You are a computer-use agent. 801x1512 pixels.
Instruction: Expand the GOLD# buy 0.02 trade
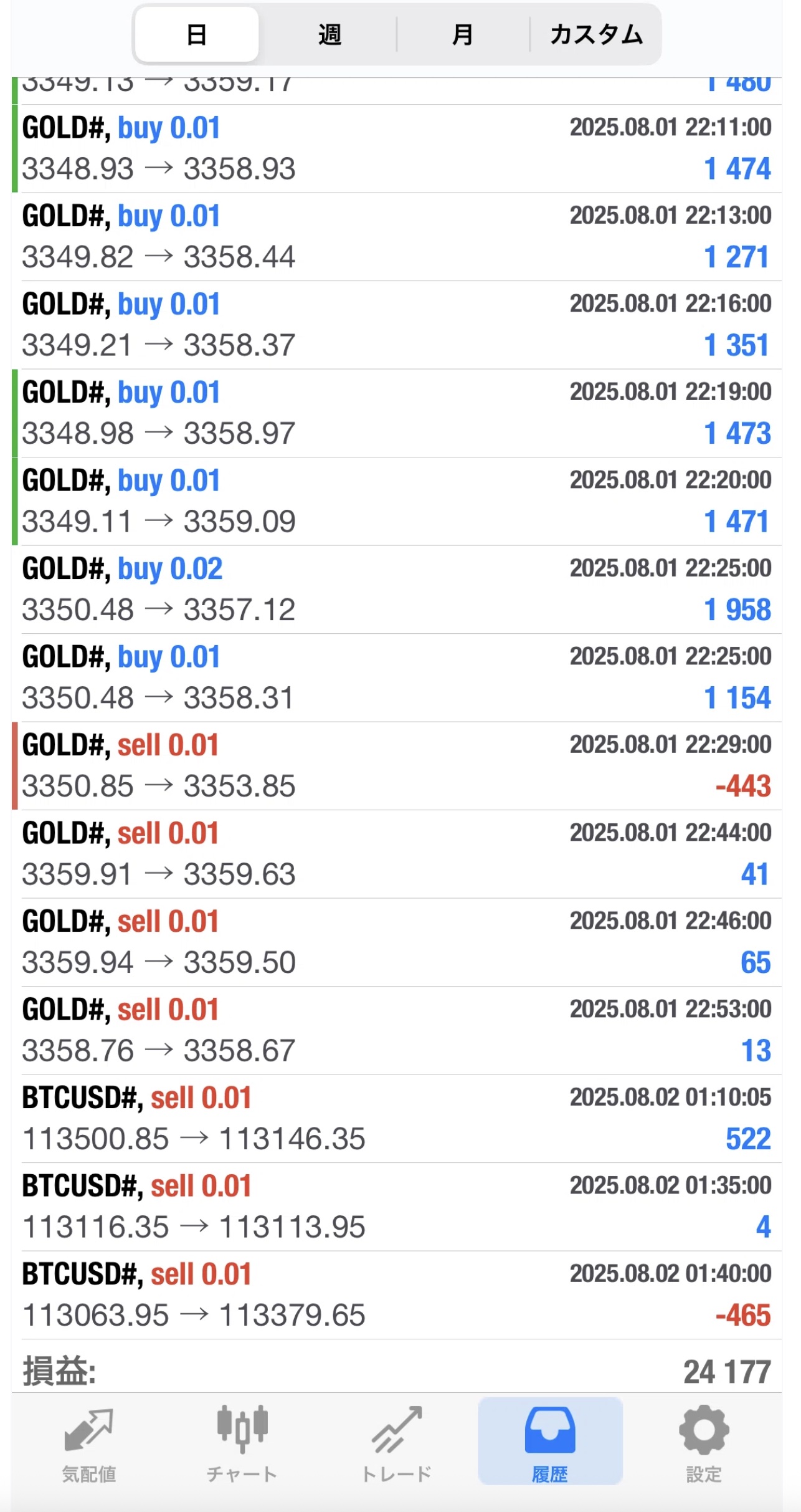click(396, 590)
